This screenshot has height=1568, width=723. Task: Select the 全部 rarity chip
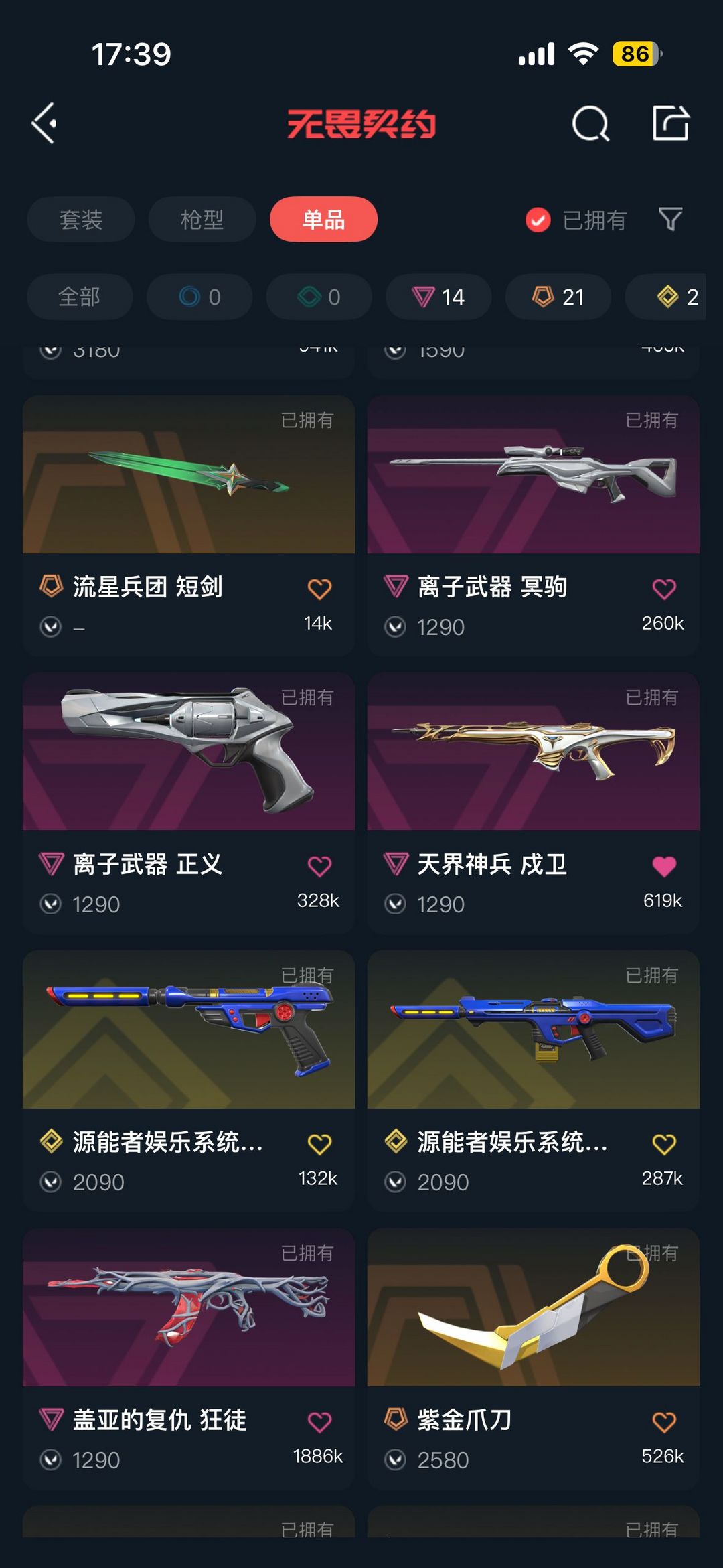80,297
